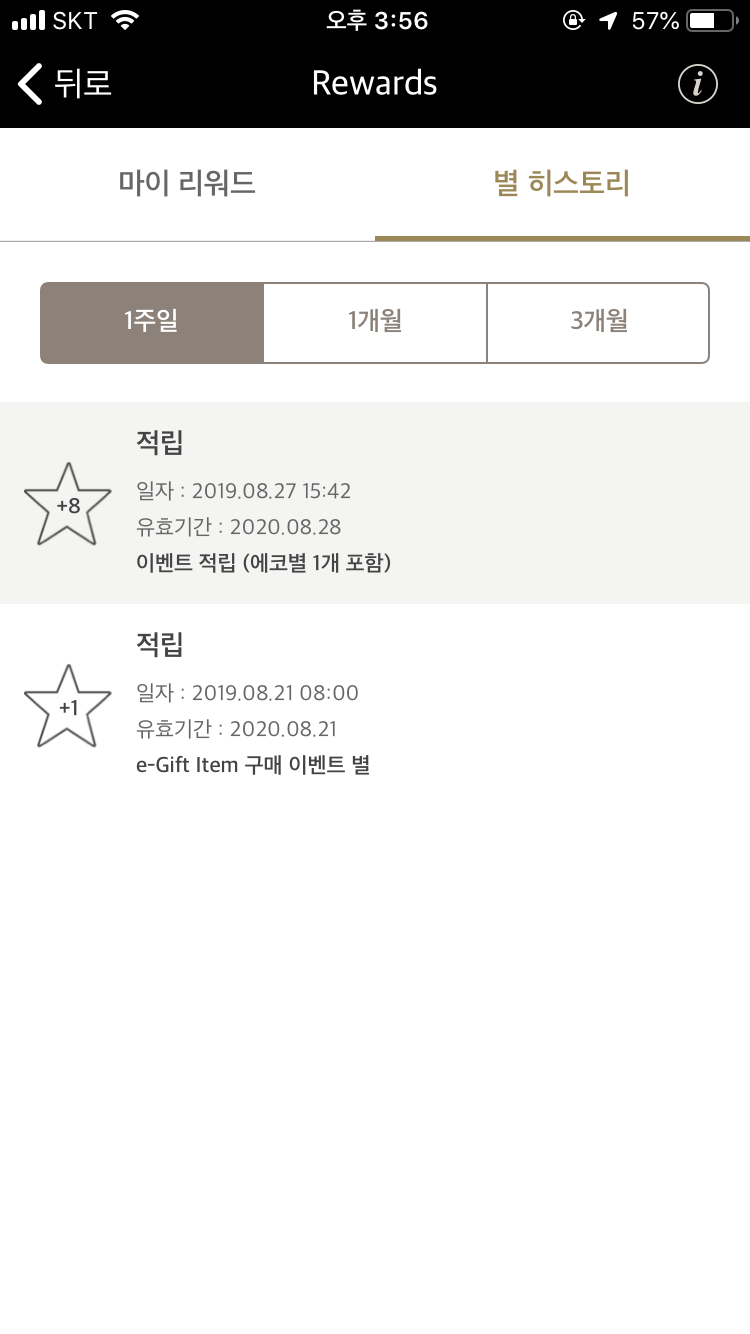Viewport: 750px width, 1334px height.
Task: Select the 별 히스토리 tab
Action: tap(562, 184)
